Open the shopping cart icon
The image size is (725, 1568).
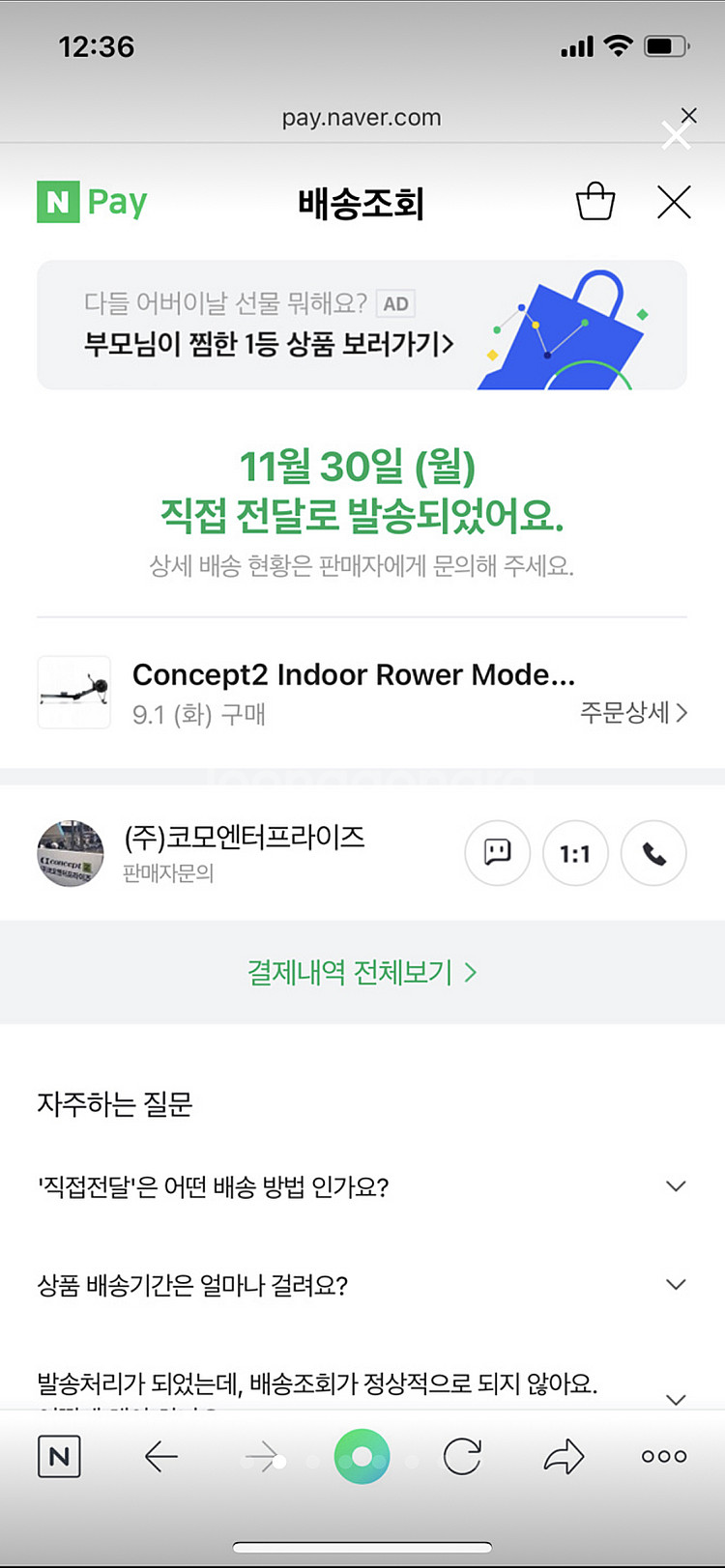pyautogui.click(x=594, y=202)
